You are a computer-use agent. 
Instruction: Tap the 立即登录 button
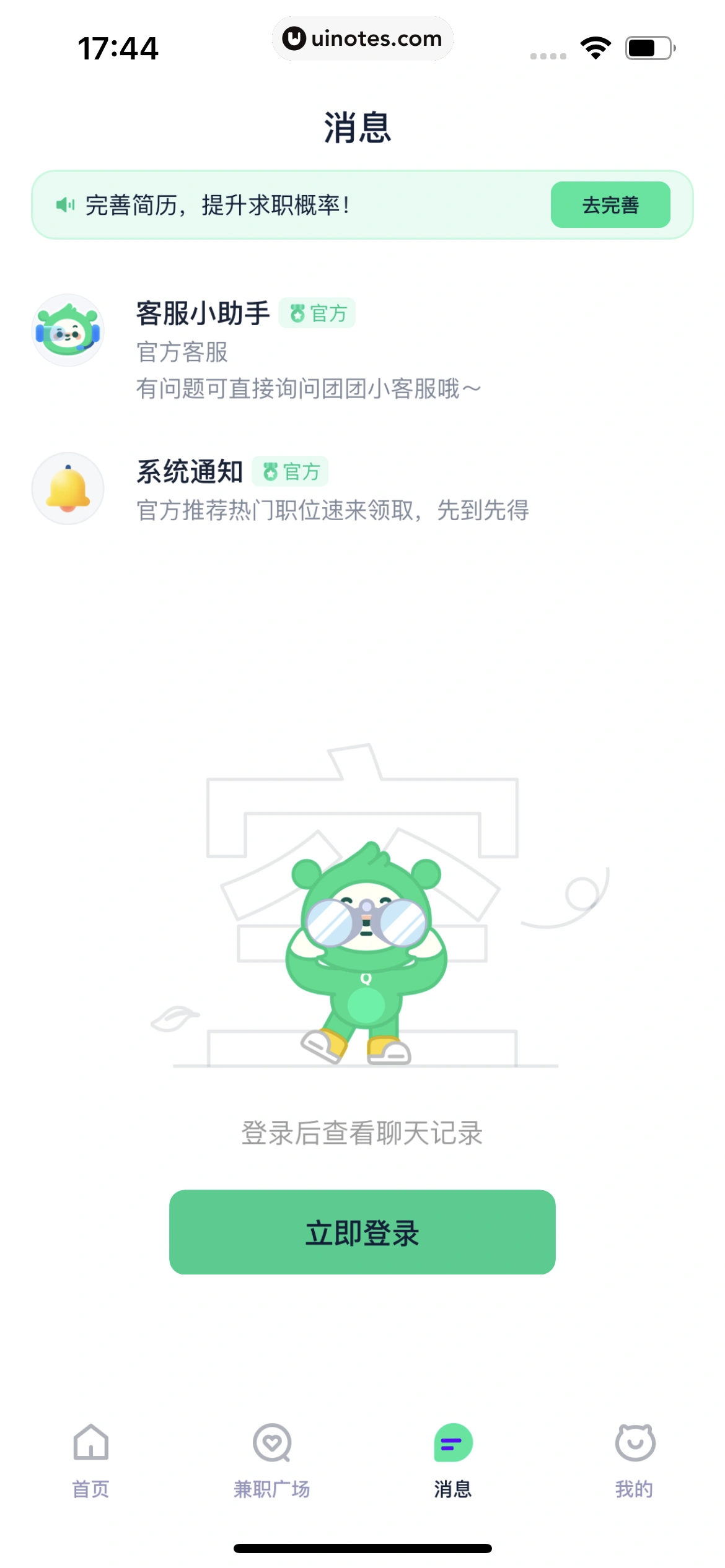pyautogui.click(x=362, y=1232)
